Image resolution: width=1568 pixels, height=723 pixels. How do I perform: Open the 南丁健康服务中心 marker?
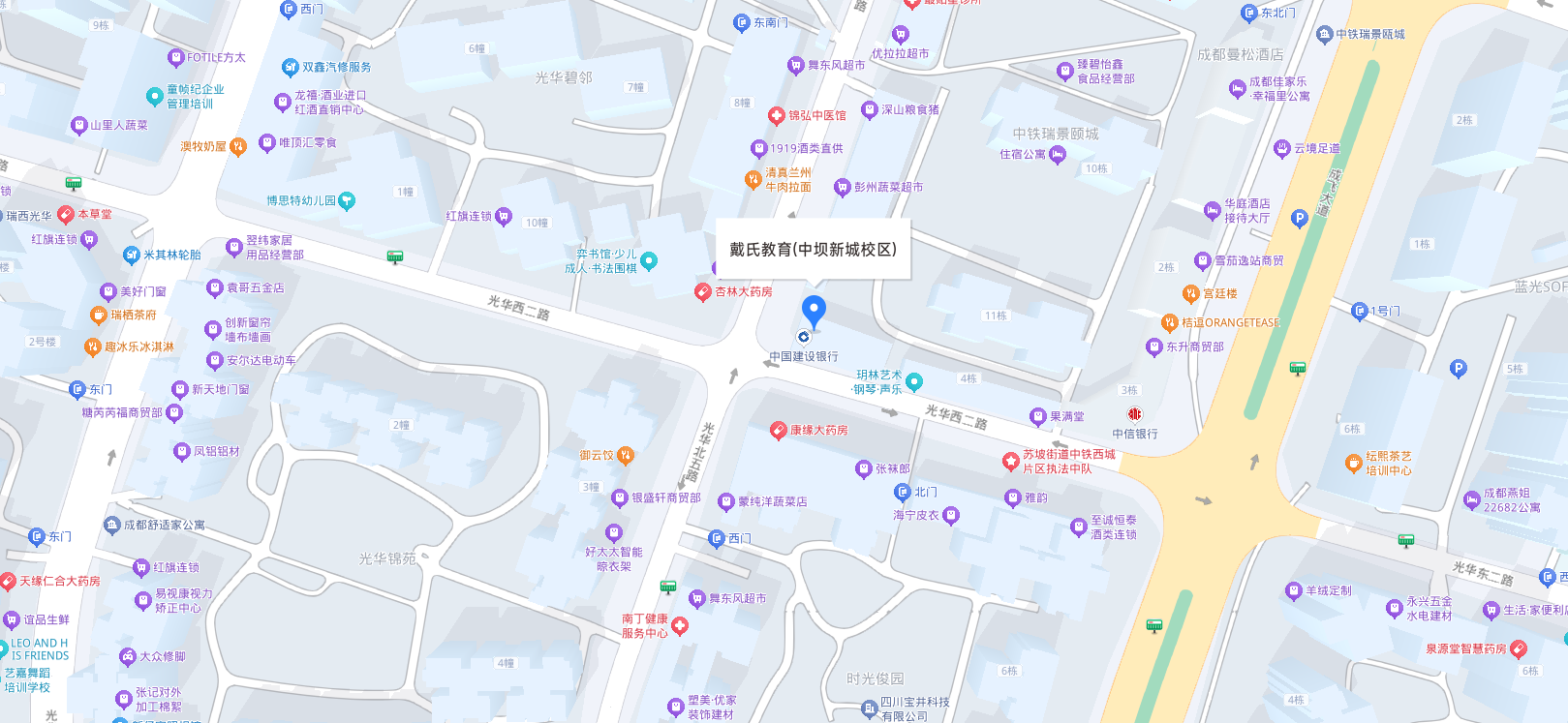tap(680, 626)
